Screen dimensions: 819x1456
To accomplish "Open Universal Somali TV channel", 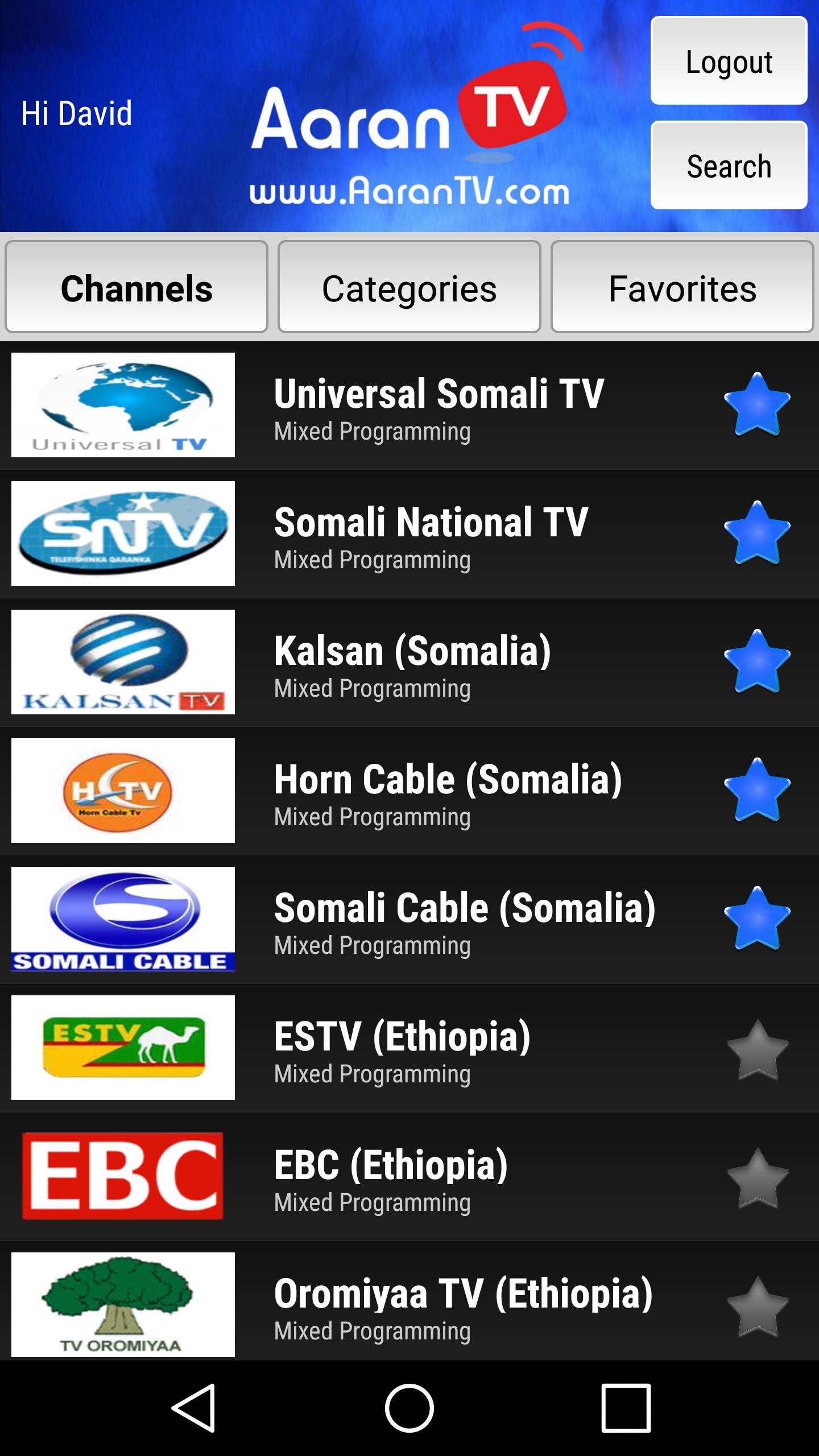I will 438,405.
